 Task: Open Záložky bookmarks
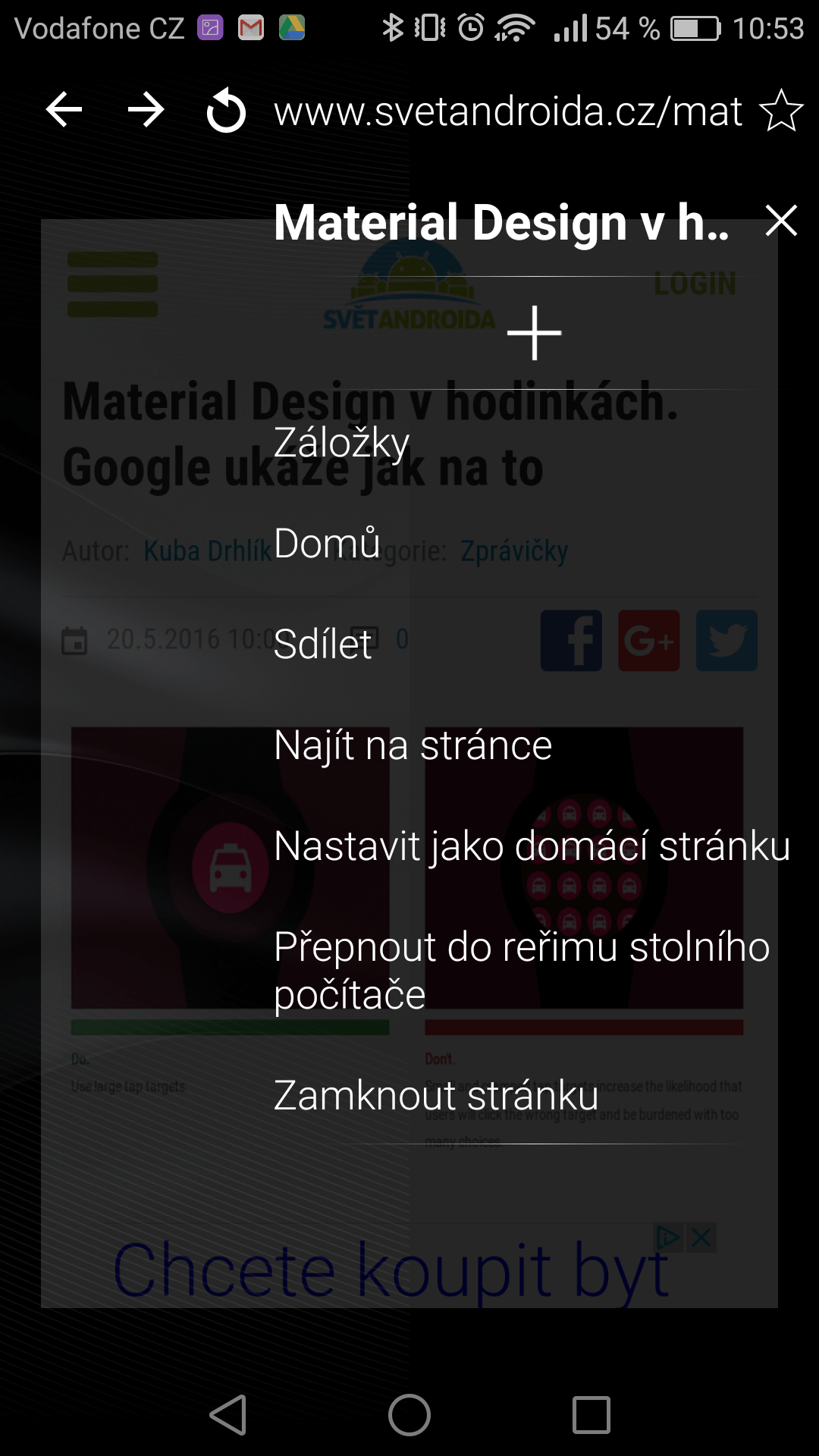(341, 443)
